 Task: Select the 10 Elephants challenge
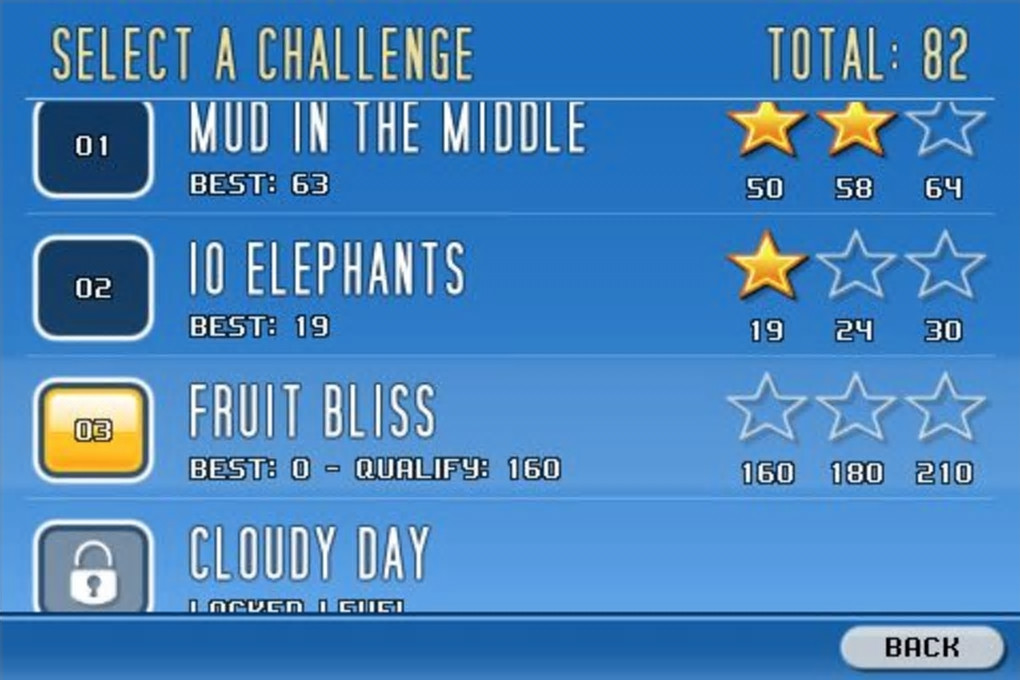(93, 288)
